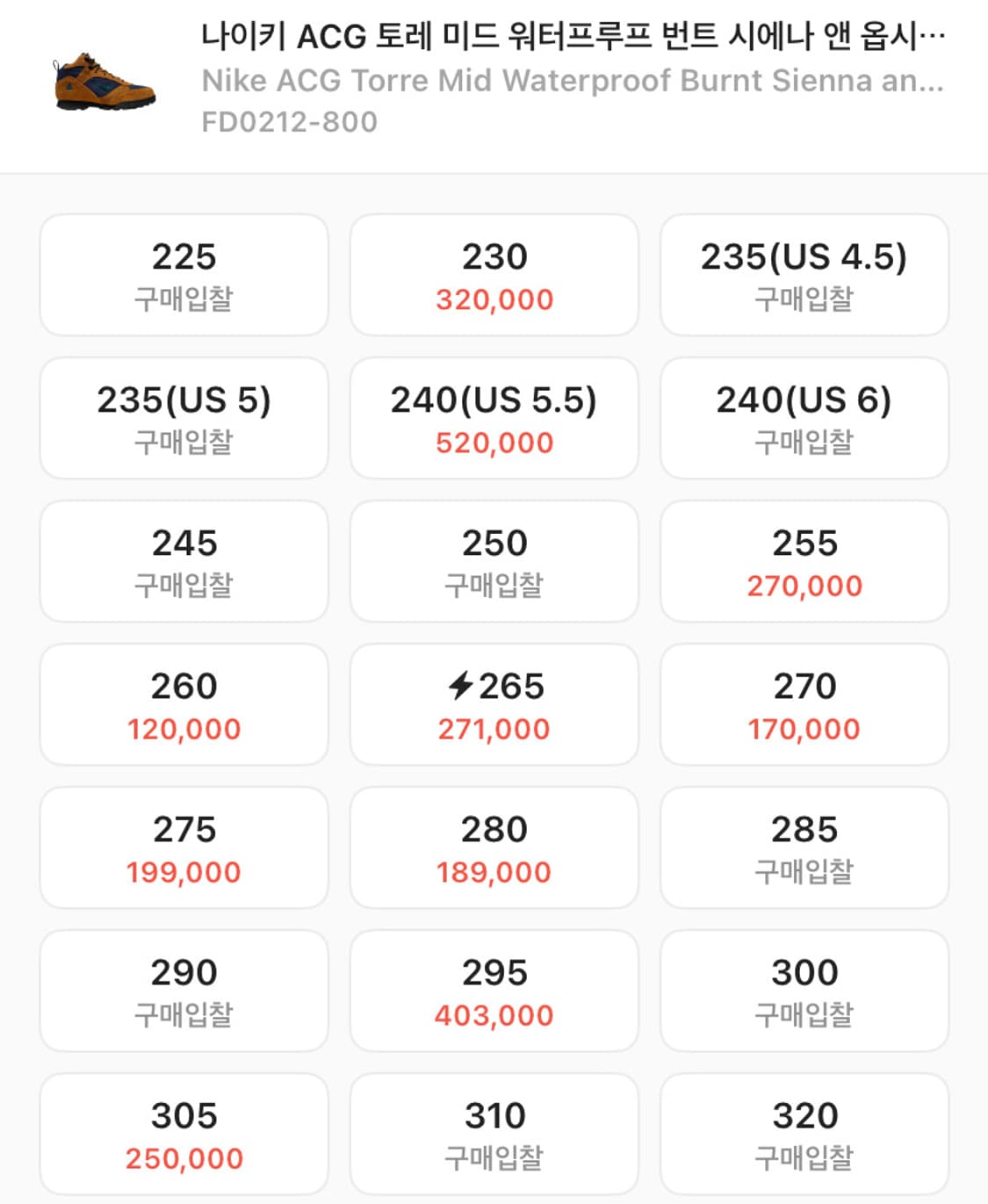Choose size 240(US 6)
Screen dimensions: 988x1204
[804, 418]
